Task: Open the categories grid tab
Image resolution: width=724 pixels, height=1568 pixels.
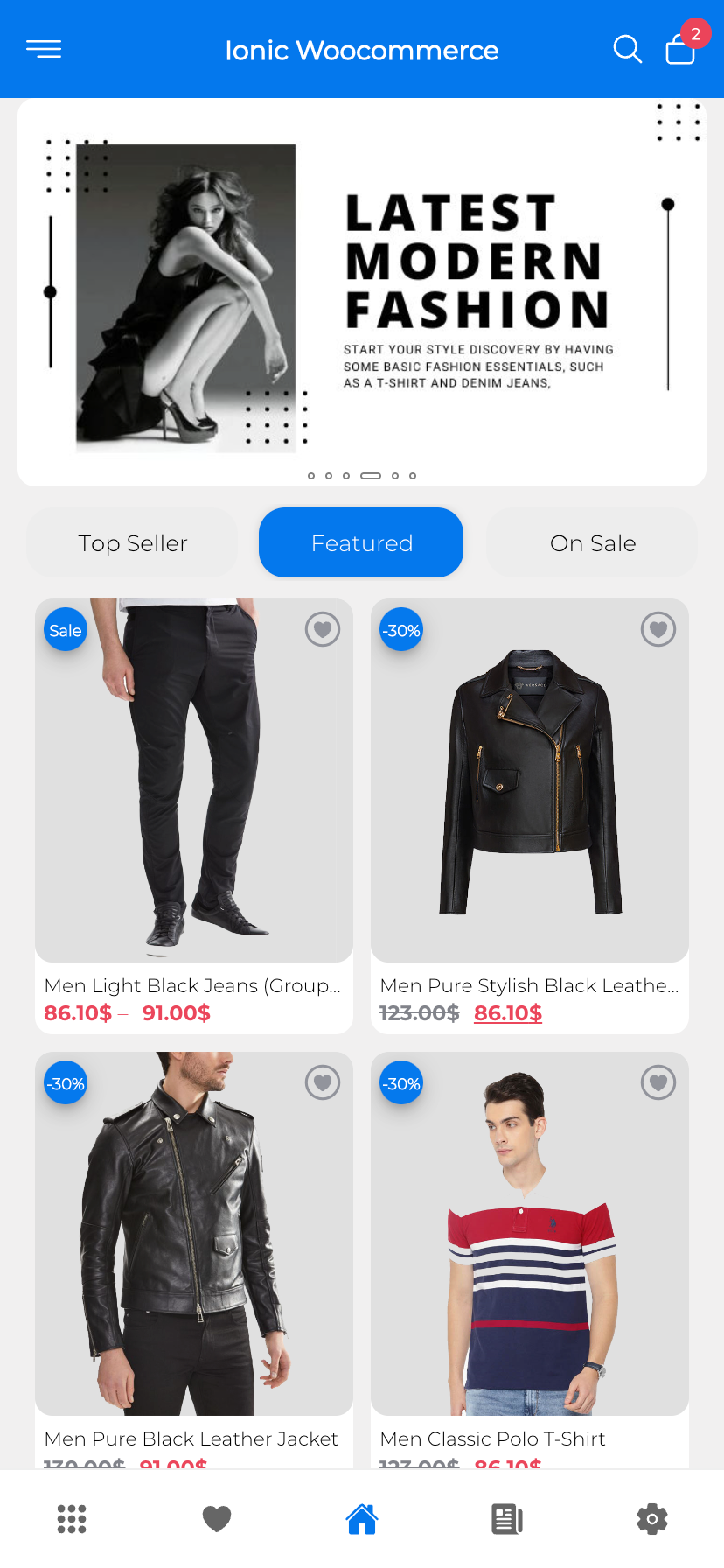Action: pyautogui.click(x=72, y=1519)
